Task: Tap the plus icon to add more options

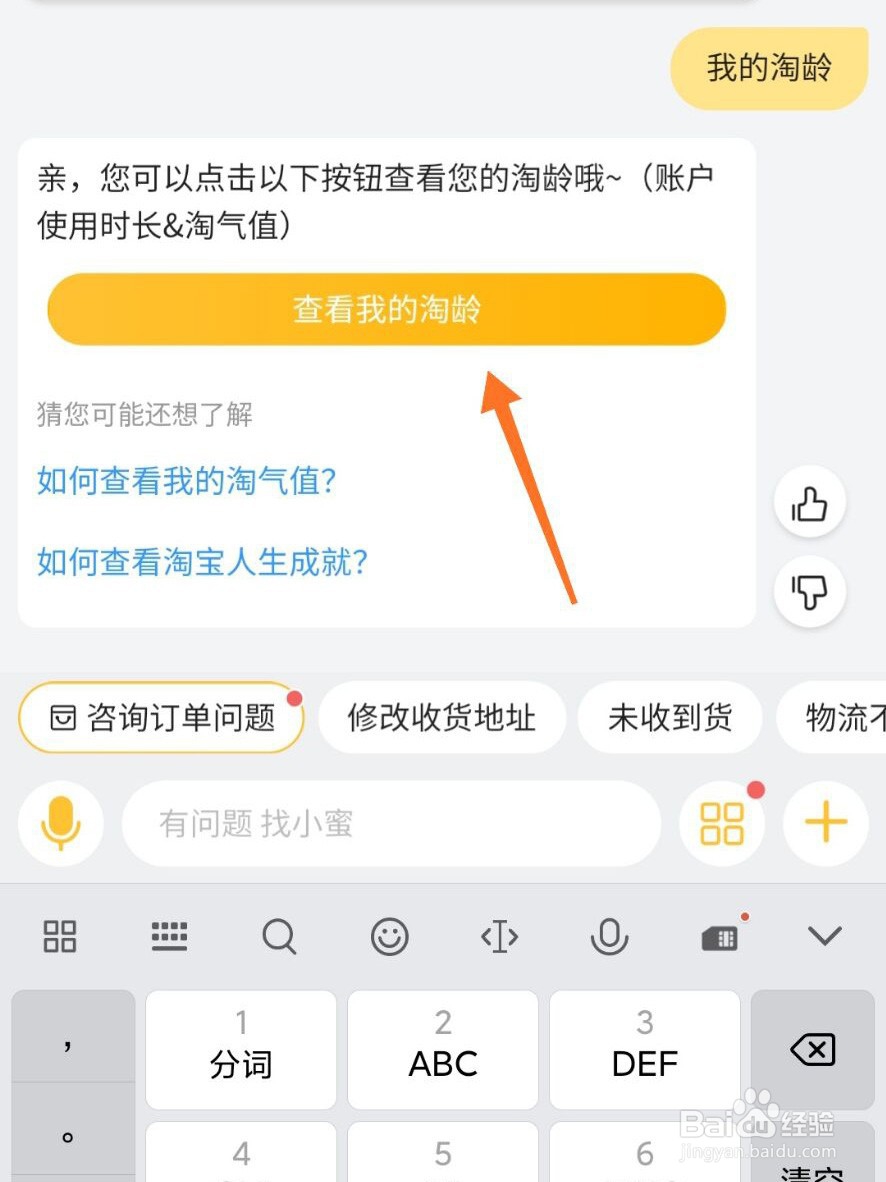Action: click(826, 823)
